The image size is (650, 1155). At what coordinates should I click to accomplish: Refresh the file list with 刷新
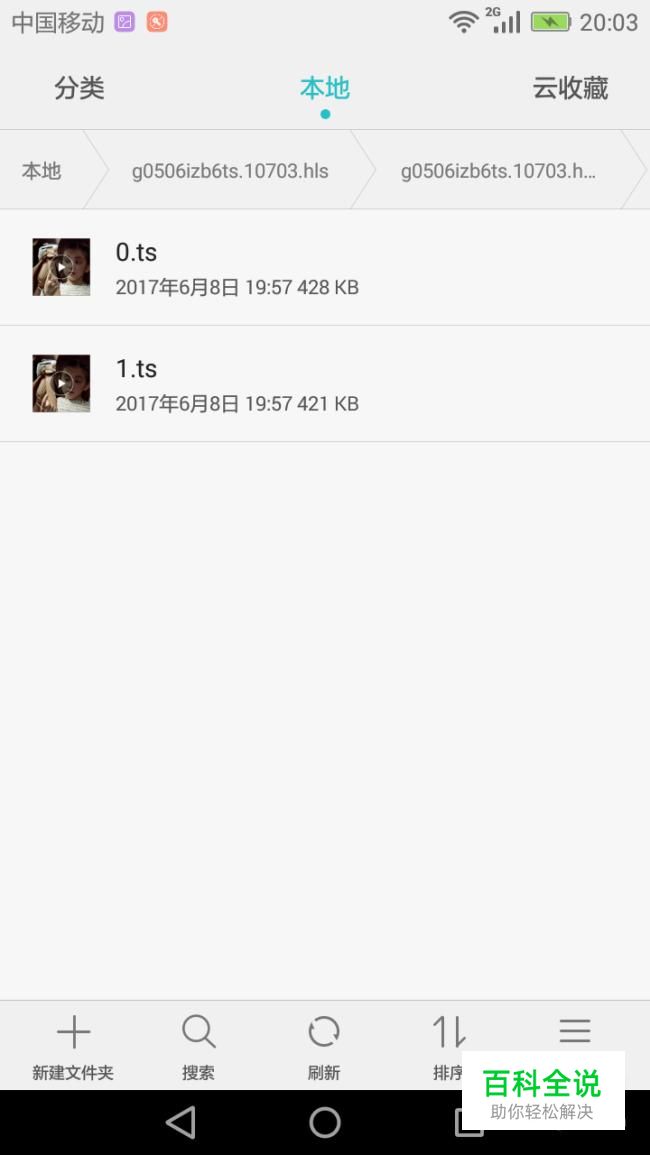[324, 1046]
